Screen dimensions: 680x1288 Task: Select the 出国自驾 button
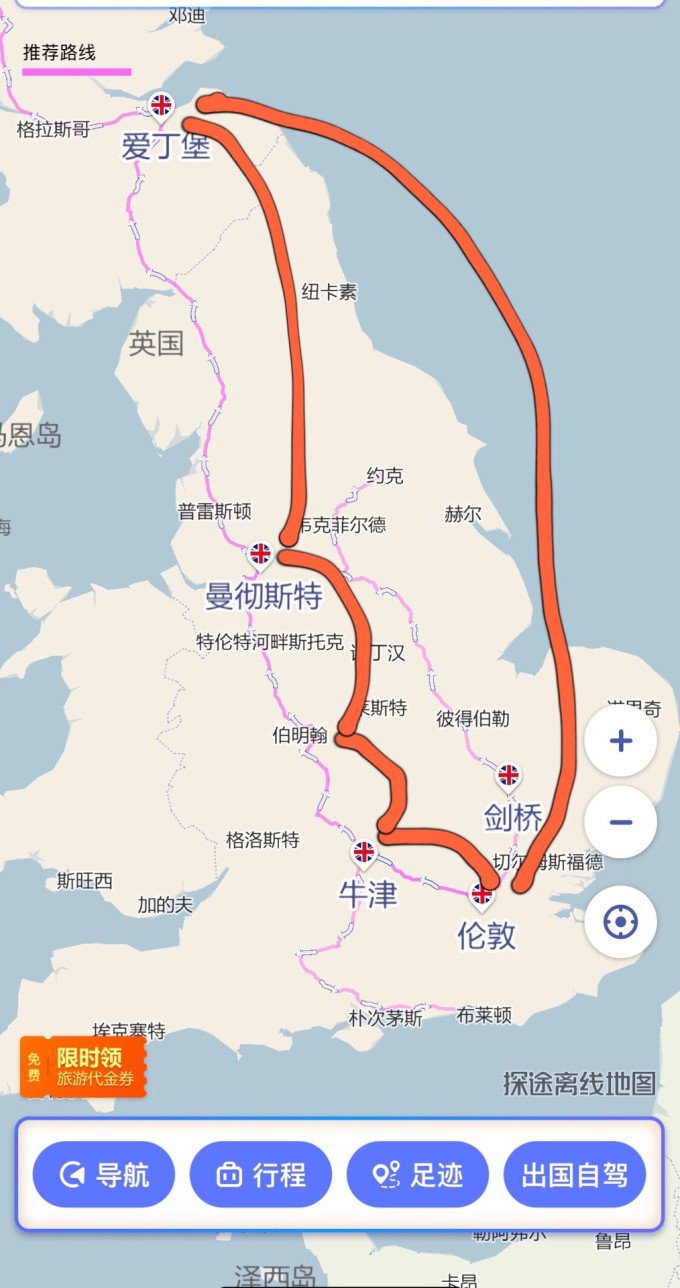[x=574, y=1174]
